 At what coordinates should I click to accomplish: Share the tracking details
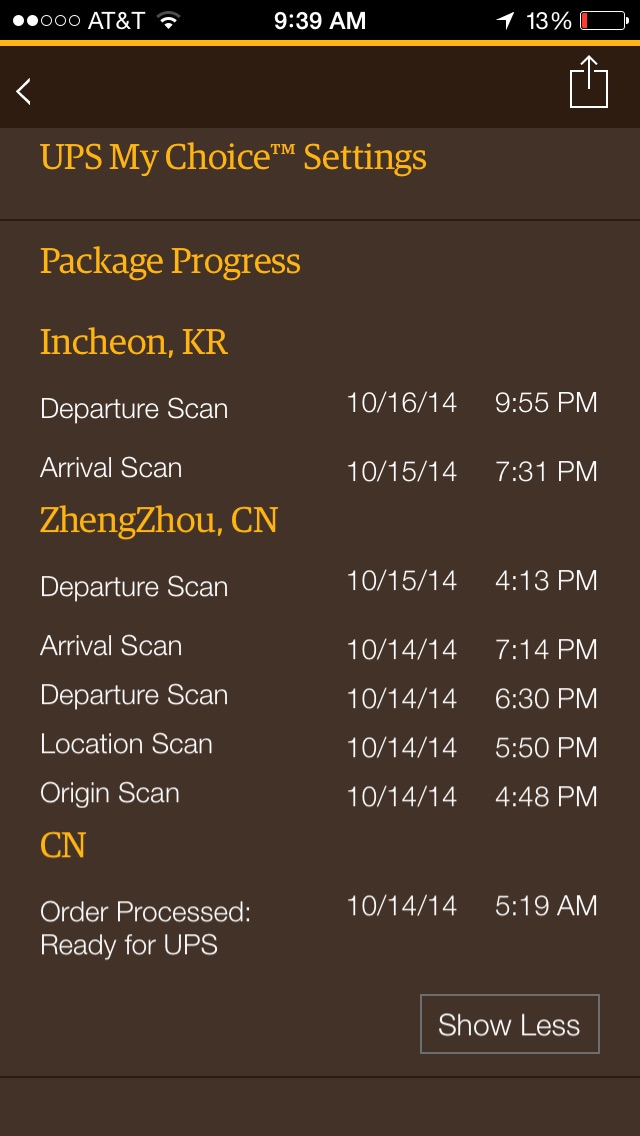[x=589, y=82]
